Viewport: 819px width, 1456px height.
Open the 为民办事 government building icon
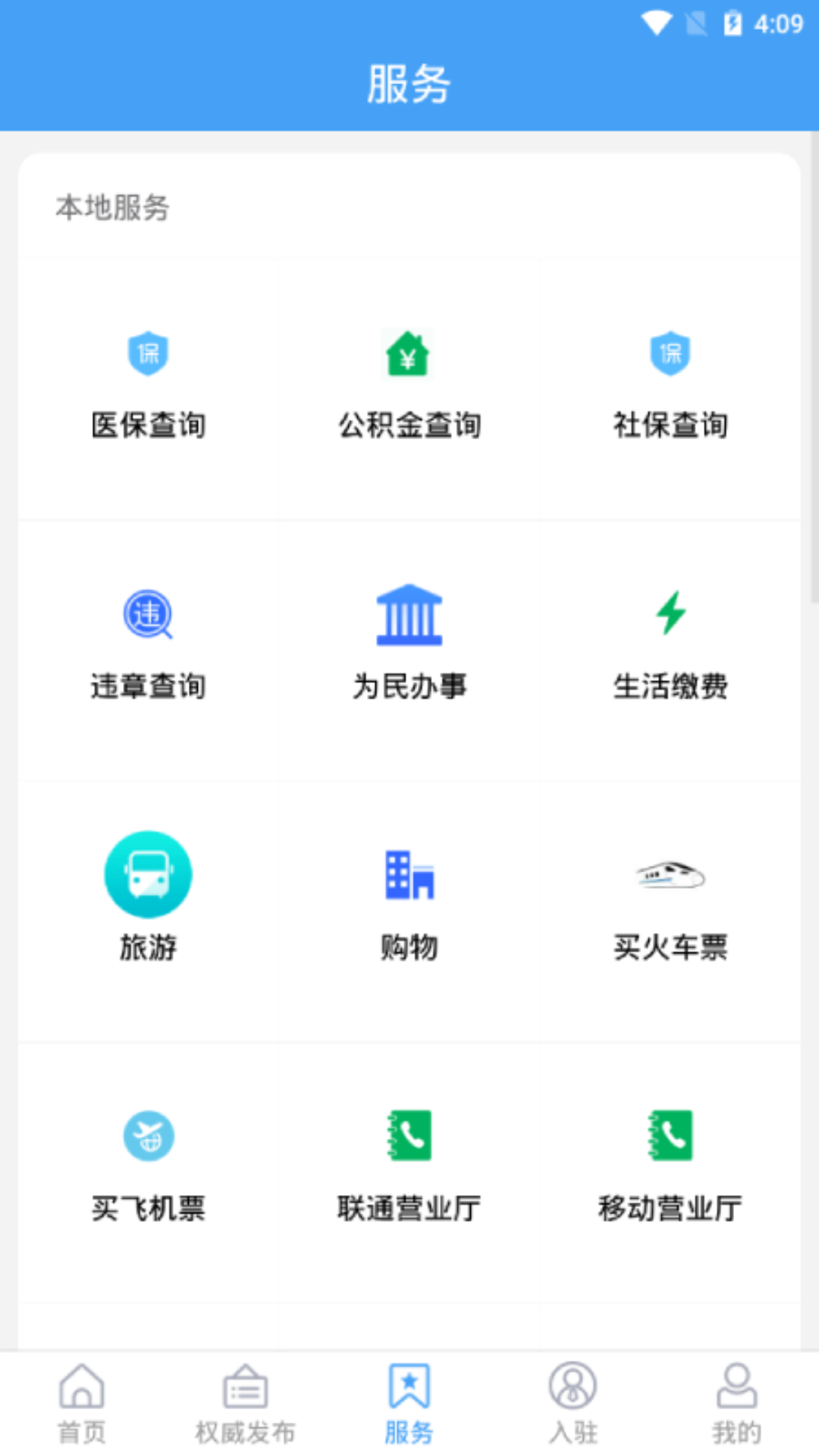(409, 616)
